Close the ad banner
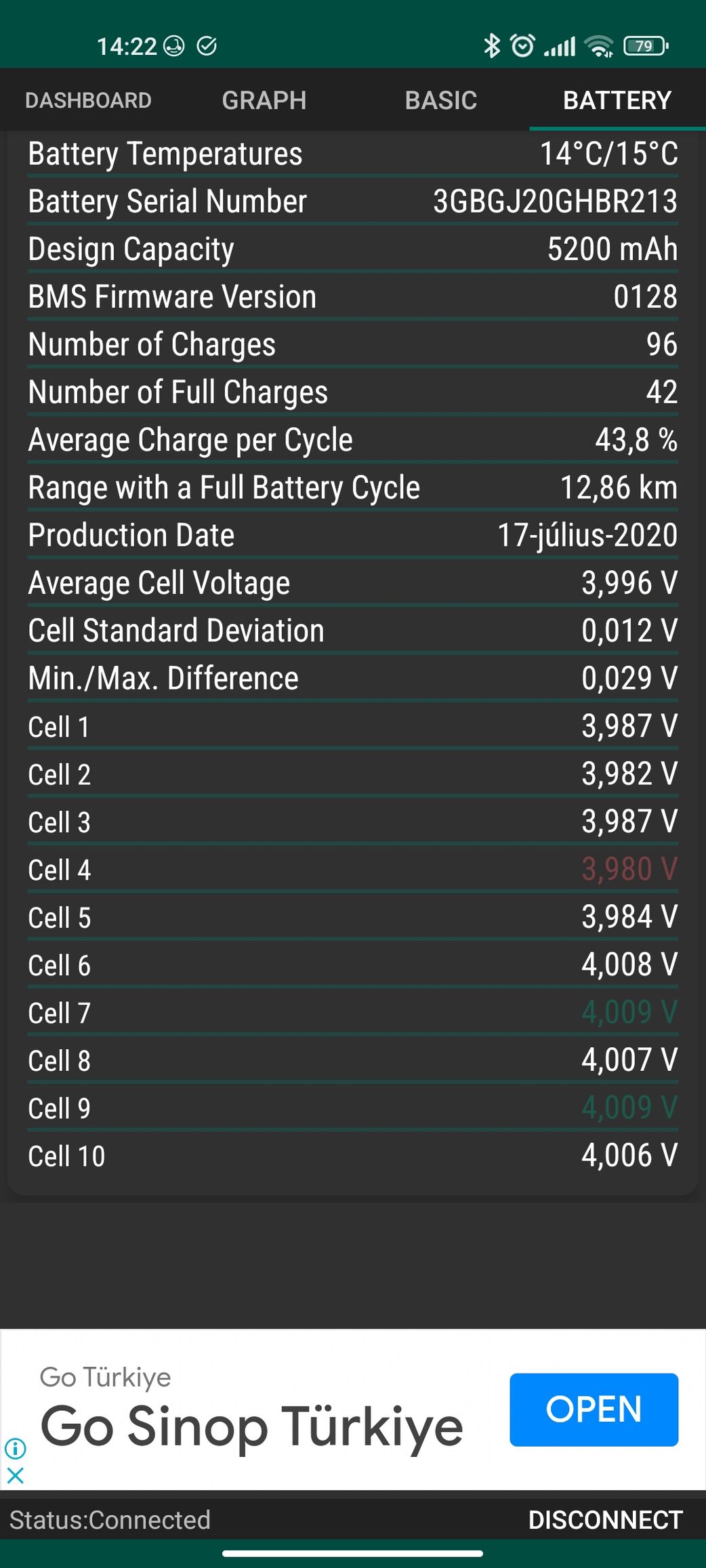This screenshot has width=706, height=1568. pyautogui.click(x=15, y=1475)
